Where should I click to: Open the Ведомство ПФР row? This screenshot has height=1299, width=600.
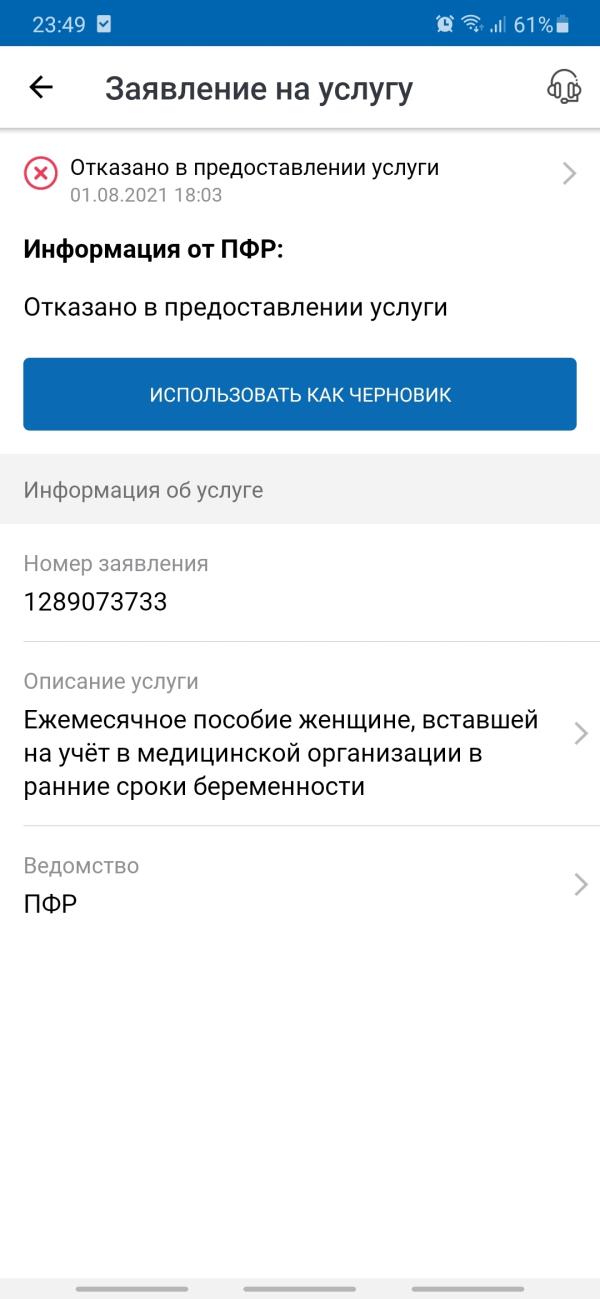tap(300, 885)
